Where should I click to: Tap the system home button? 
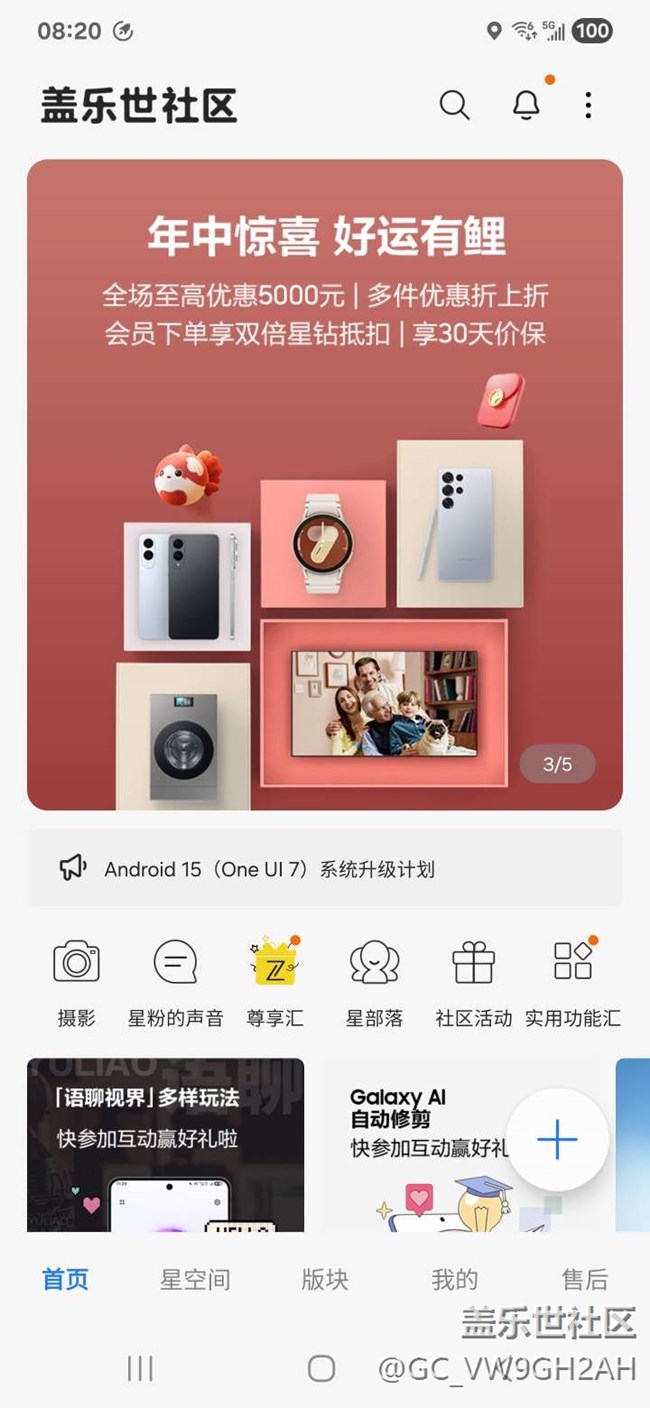pos(321,1368)
